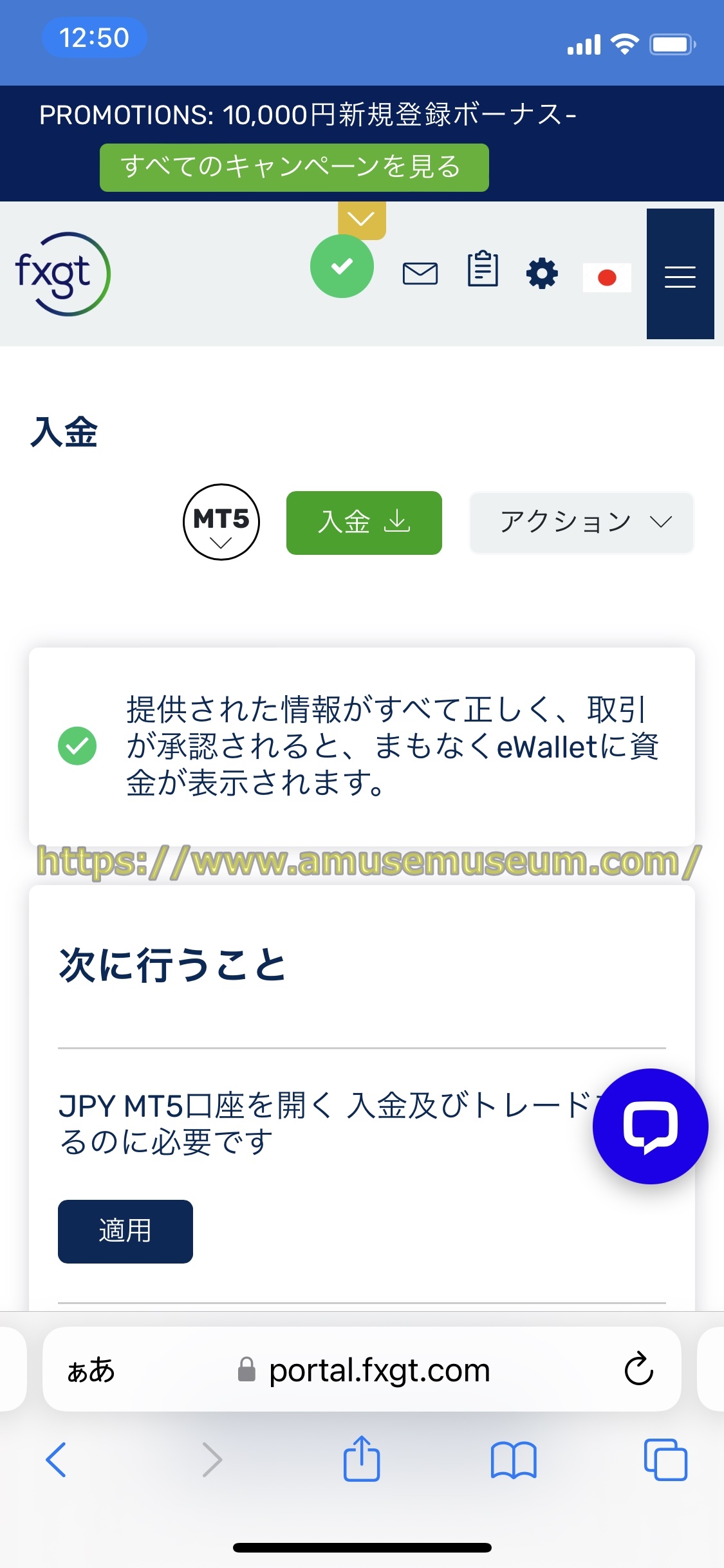Go to fxgt home via logo
The height and width of the screenshot is (1568, 724).
pos(62,274)
